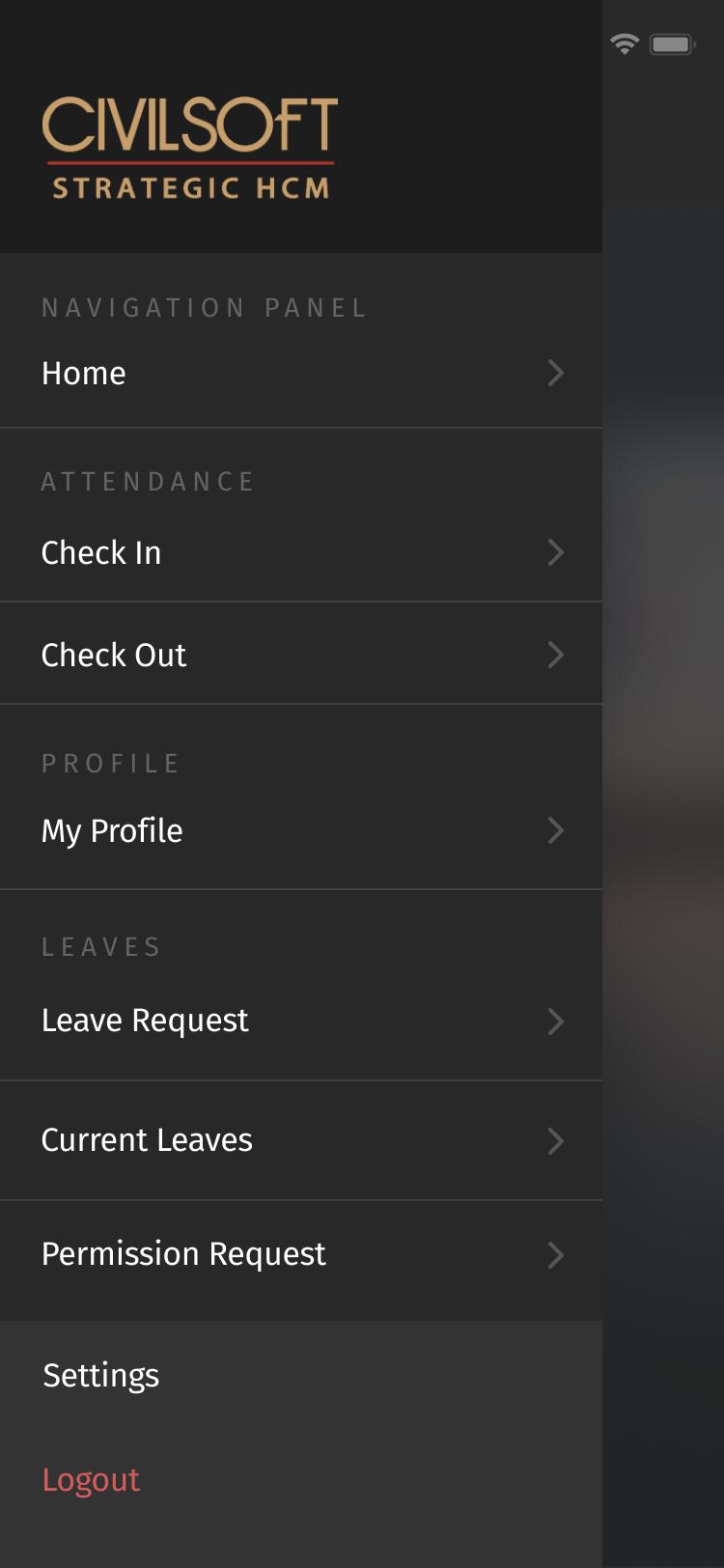This screenshot has width=724, height=1568.
Task: View Current Leaves
Action: pyautogui.click(x=301, y=1140)
